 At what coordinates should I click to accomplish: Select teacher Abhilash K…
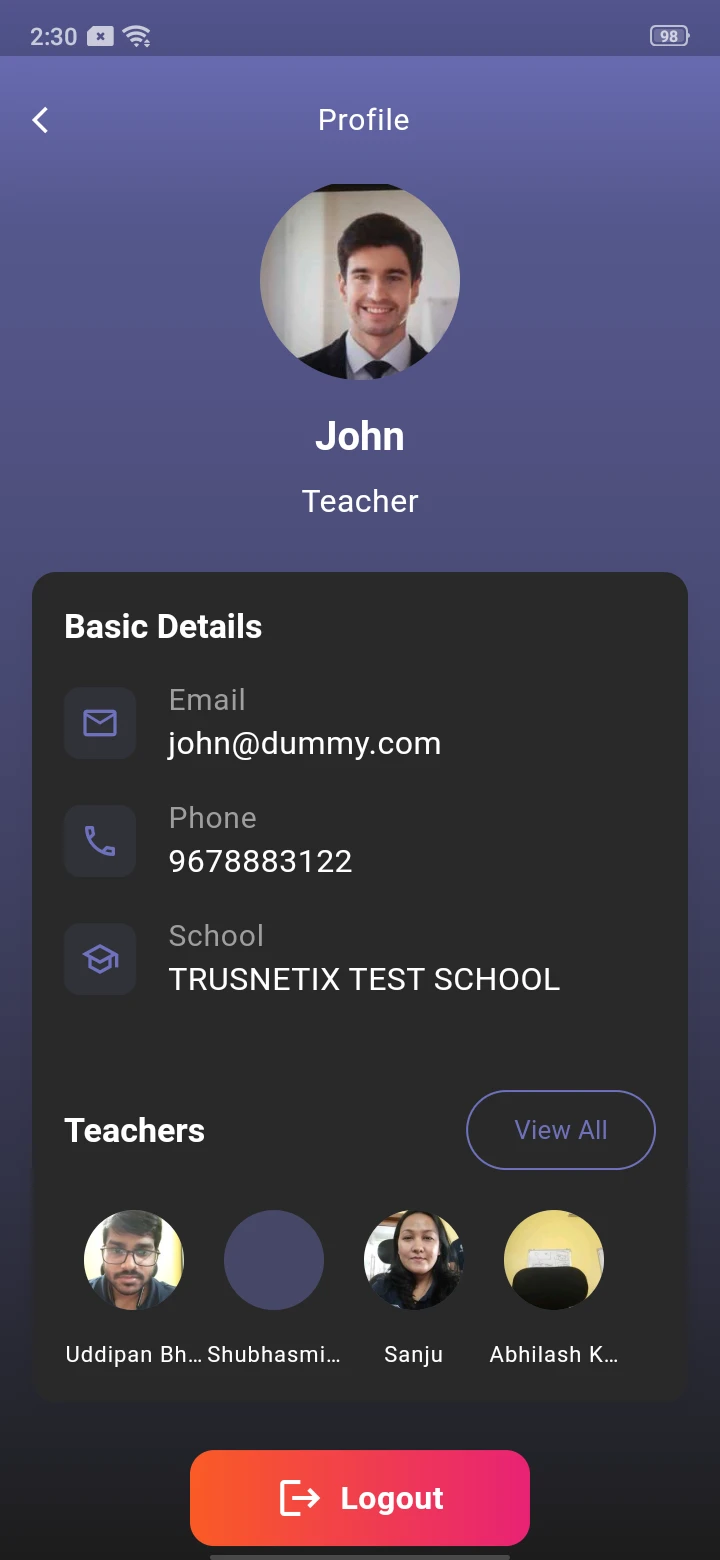coord(554,1260)
